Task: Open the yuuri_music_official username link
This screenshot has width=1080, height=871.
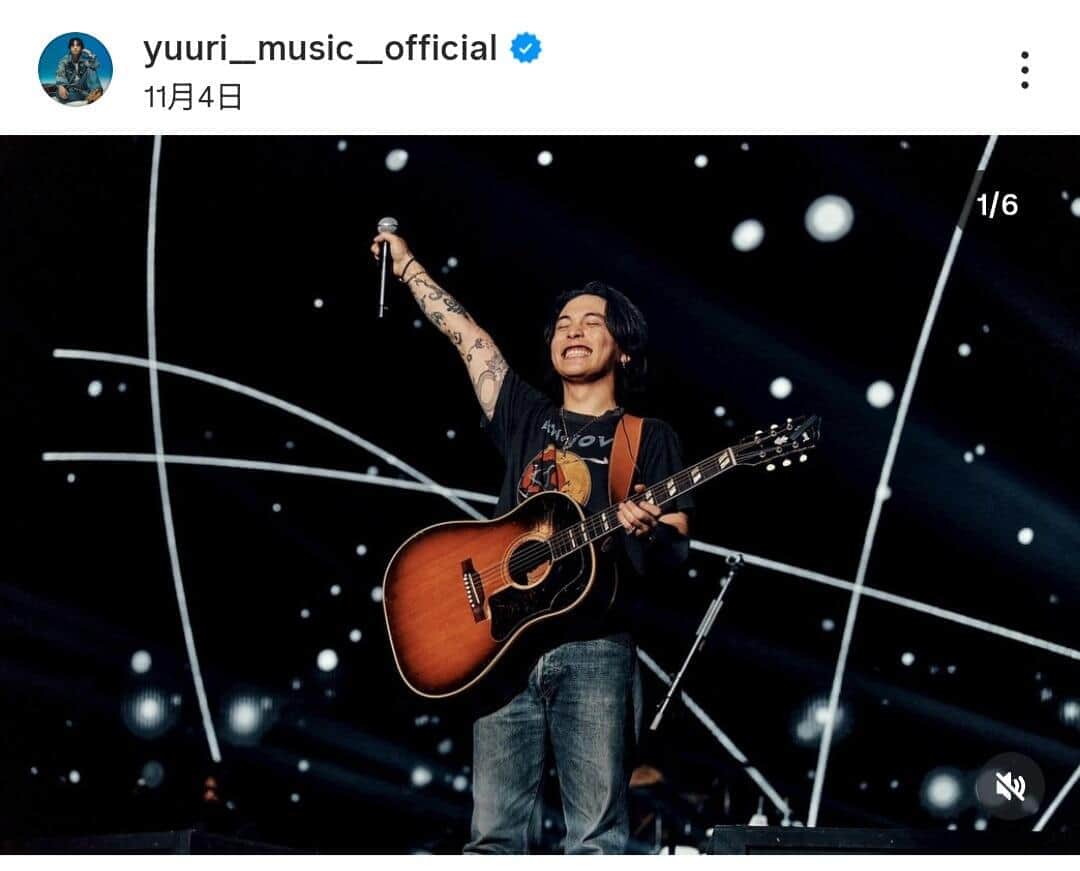Action: point(320,48)
